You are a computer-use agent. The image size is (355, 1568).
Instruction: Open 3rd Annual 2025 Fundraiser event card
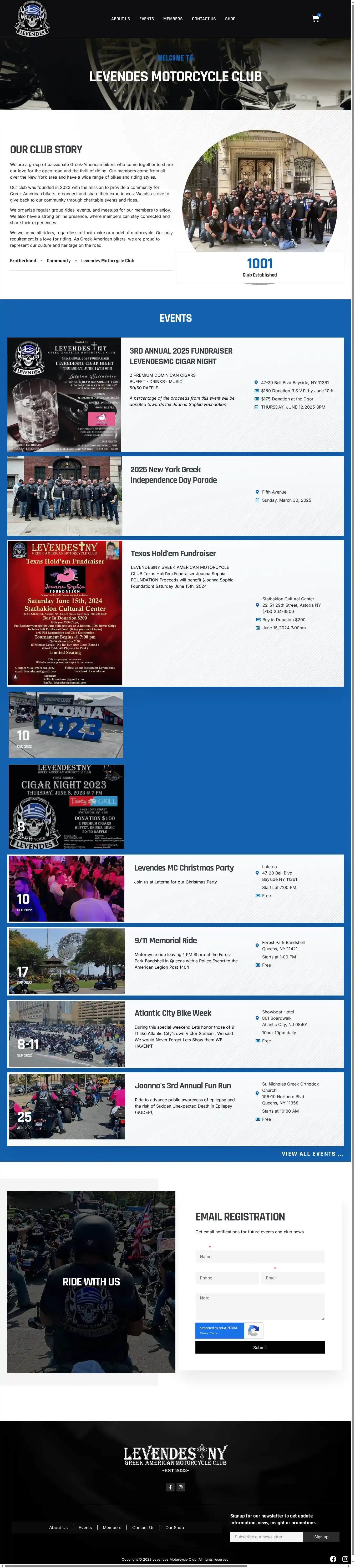[x=181, y=356]
